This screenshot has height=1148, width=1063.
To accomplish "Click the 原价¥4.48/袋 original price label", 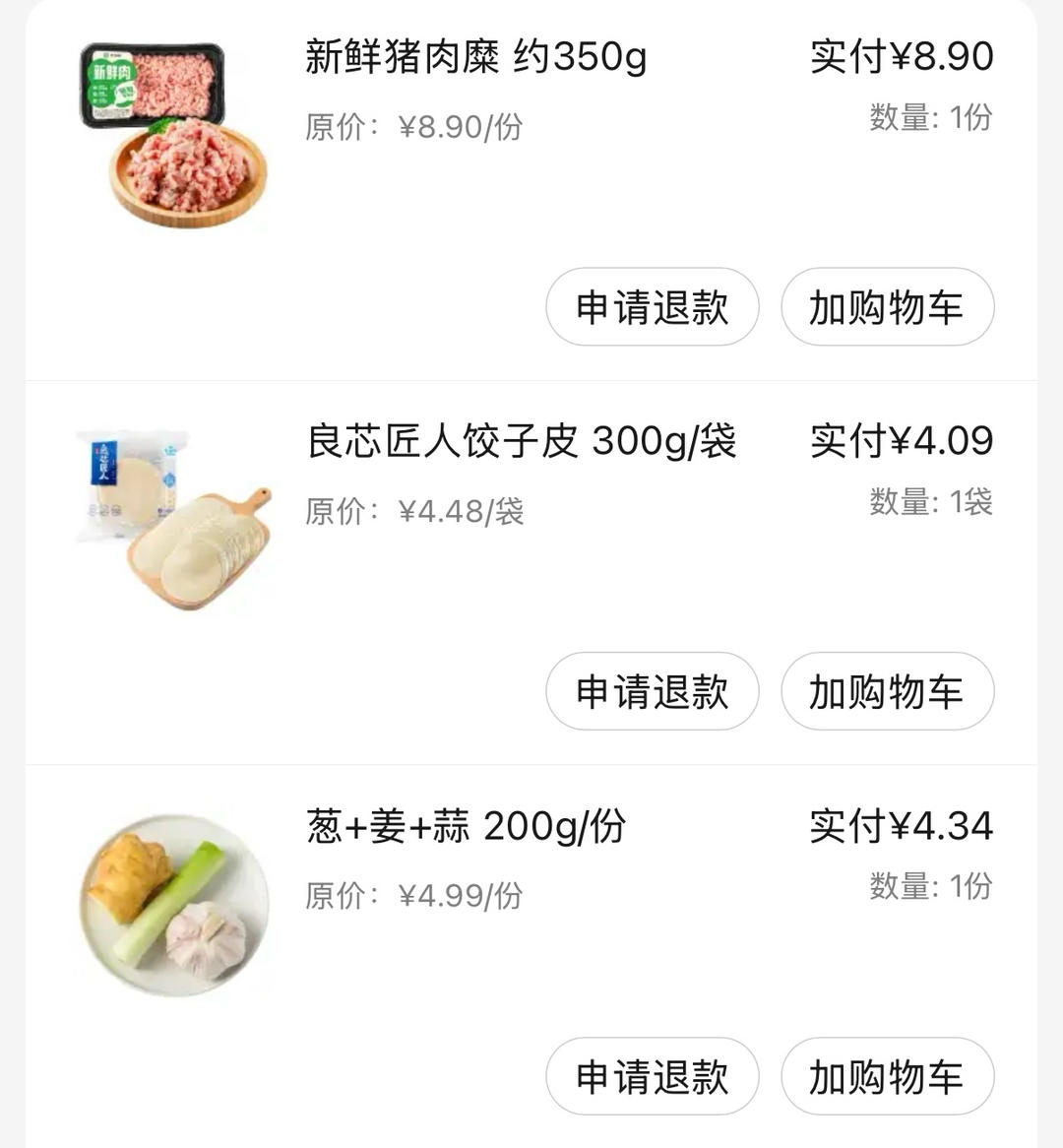I will (x=413, y=510).
